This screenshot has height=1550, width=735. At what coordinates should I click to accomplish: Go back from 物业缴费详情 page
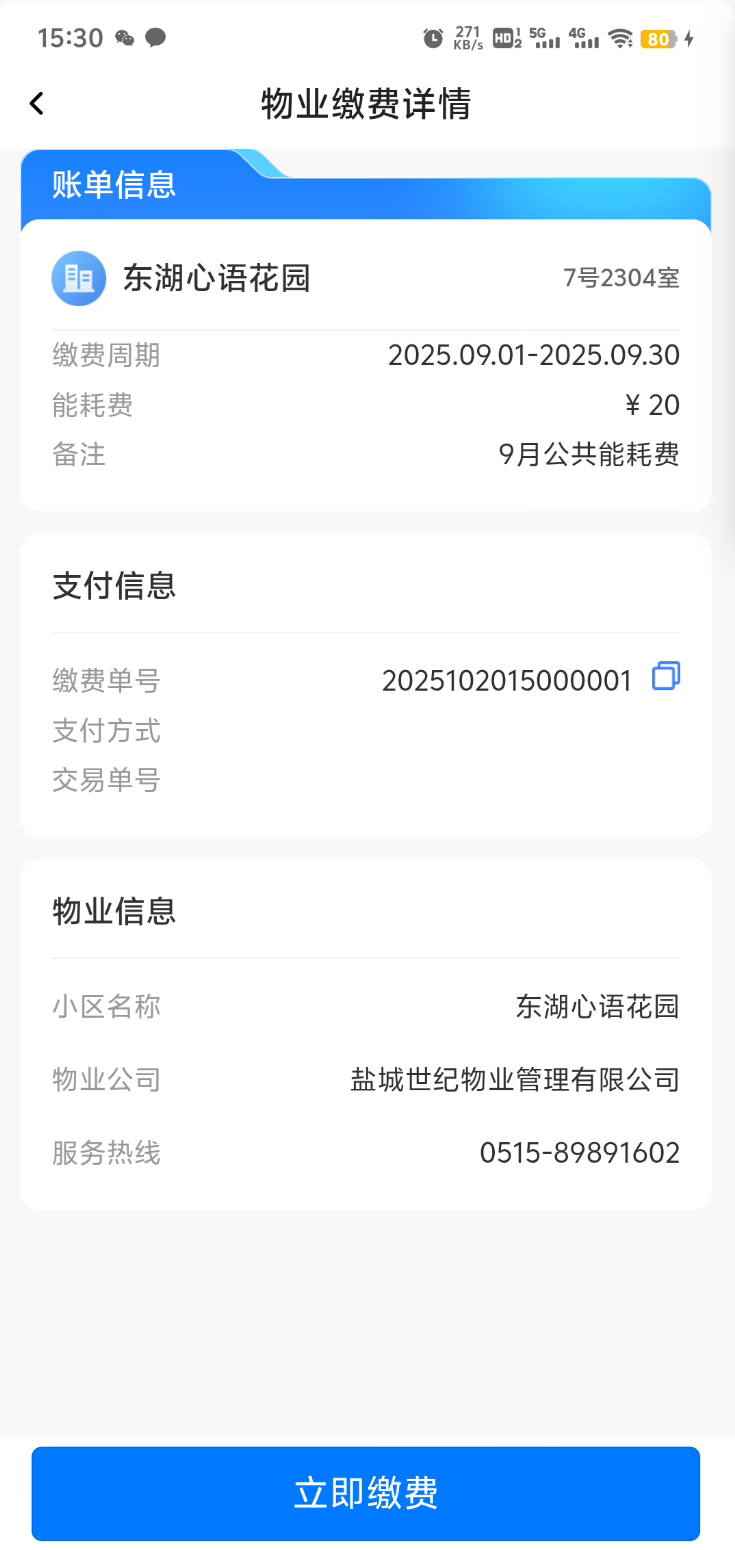[37, 103]
